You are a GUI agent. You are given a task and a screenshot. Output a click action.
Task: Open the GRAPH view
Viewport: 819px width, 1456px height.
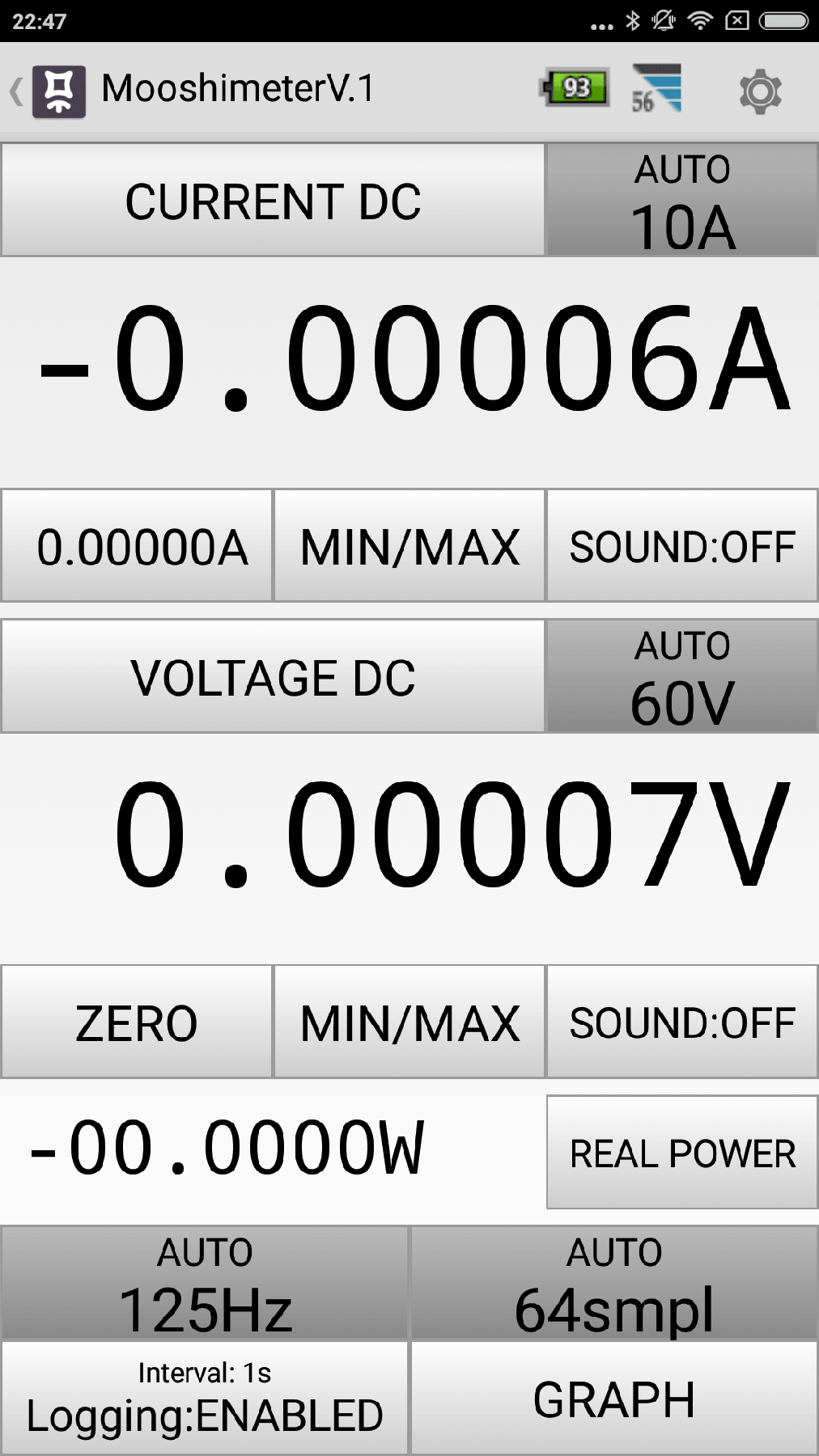coord(614,1399)
